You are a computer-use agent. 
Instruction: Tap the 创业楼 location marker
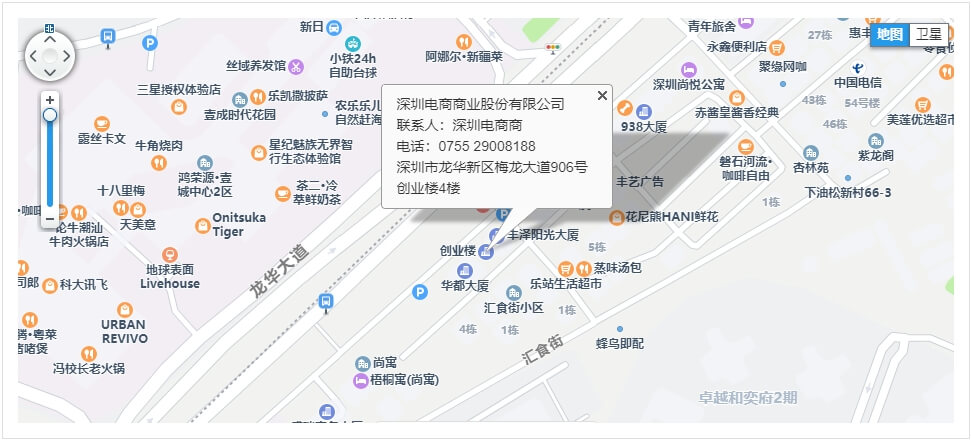coord(486,250)
